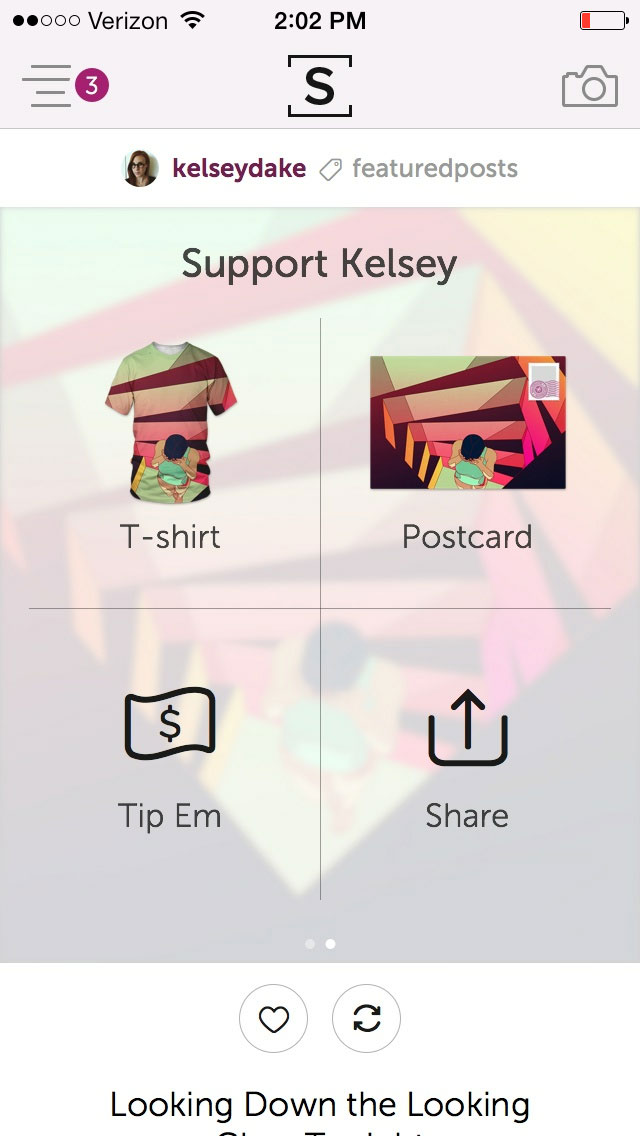
Task: Go to the home feed via S logo
Action: (x=320, y=85)
